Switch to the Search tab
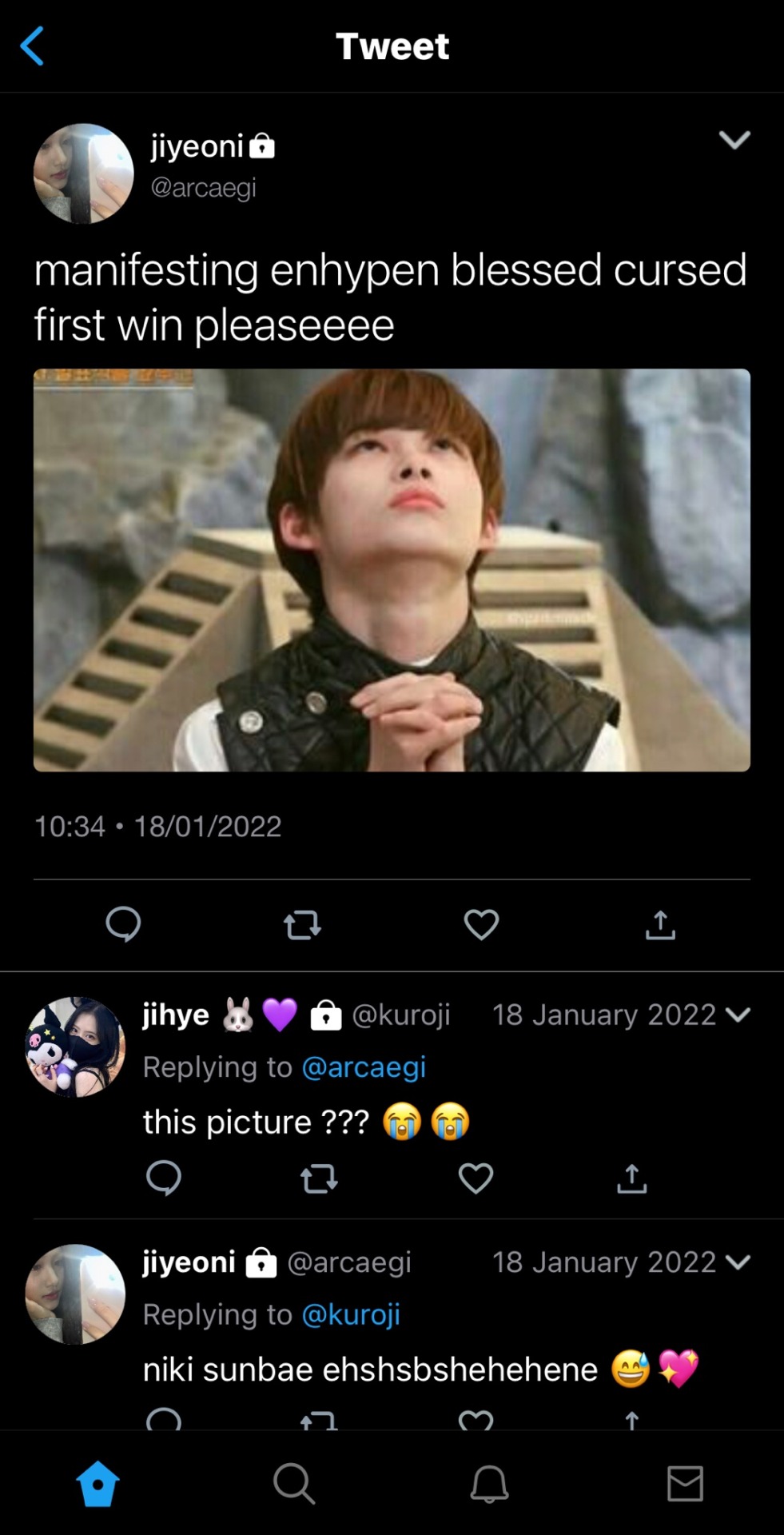Image resolution: width=784 pixels, height=1535 pixels. (293, 1484)
